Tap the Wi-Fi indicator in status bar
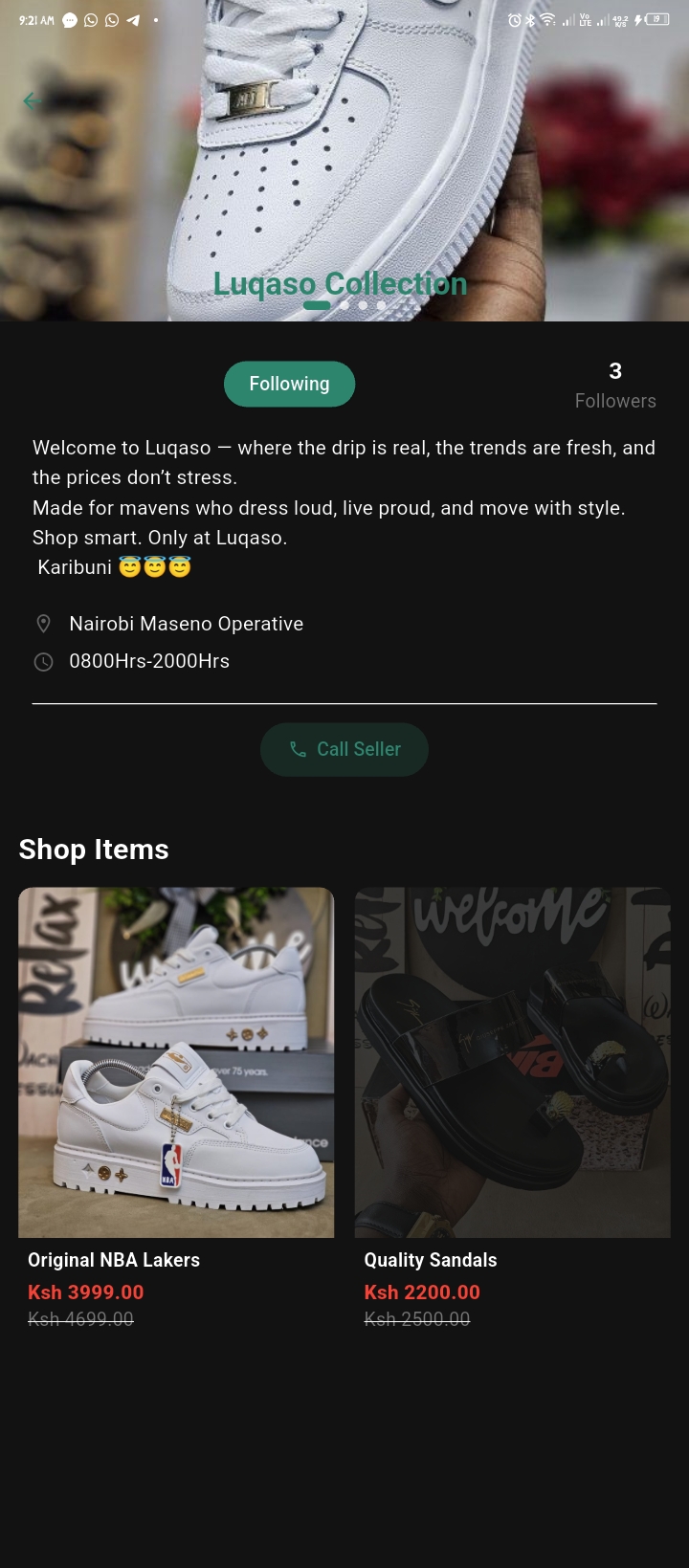The width and height of the screenshot is (689, 1568). point(547,20)
